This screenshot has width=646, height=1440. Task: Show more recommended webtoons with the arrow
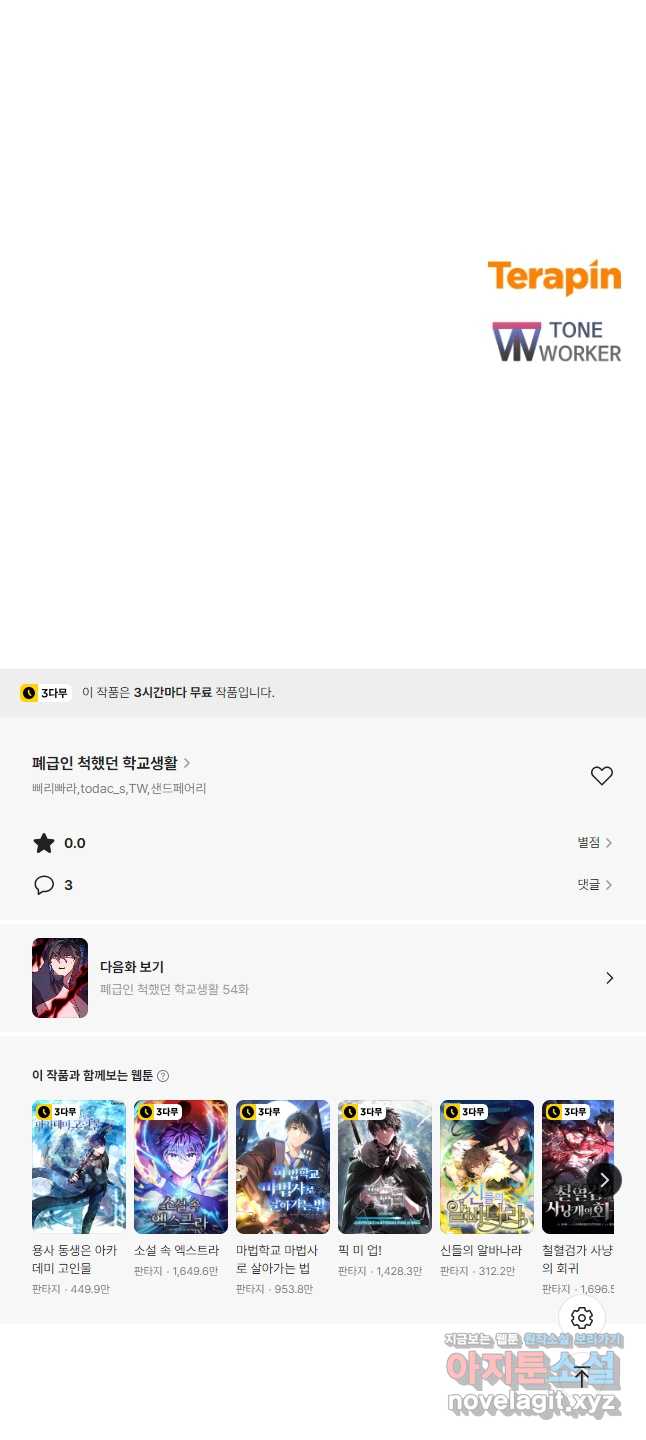click(x=604, y=1180)
